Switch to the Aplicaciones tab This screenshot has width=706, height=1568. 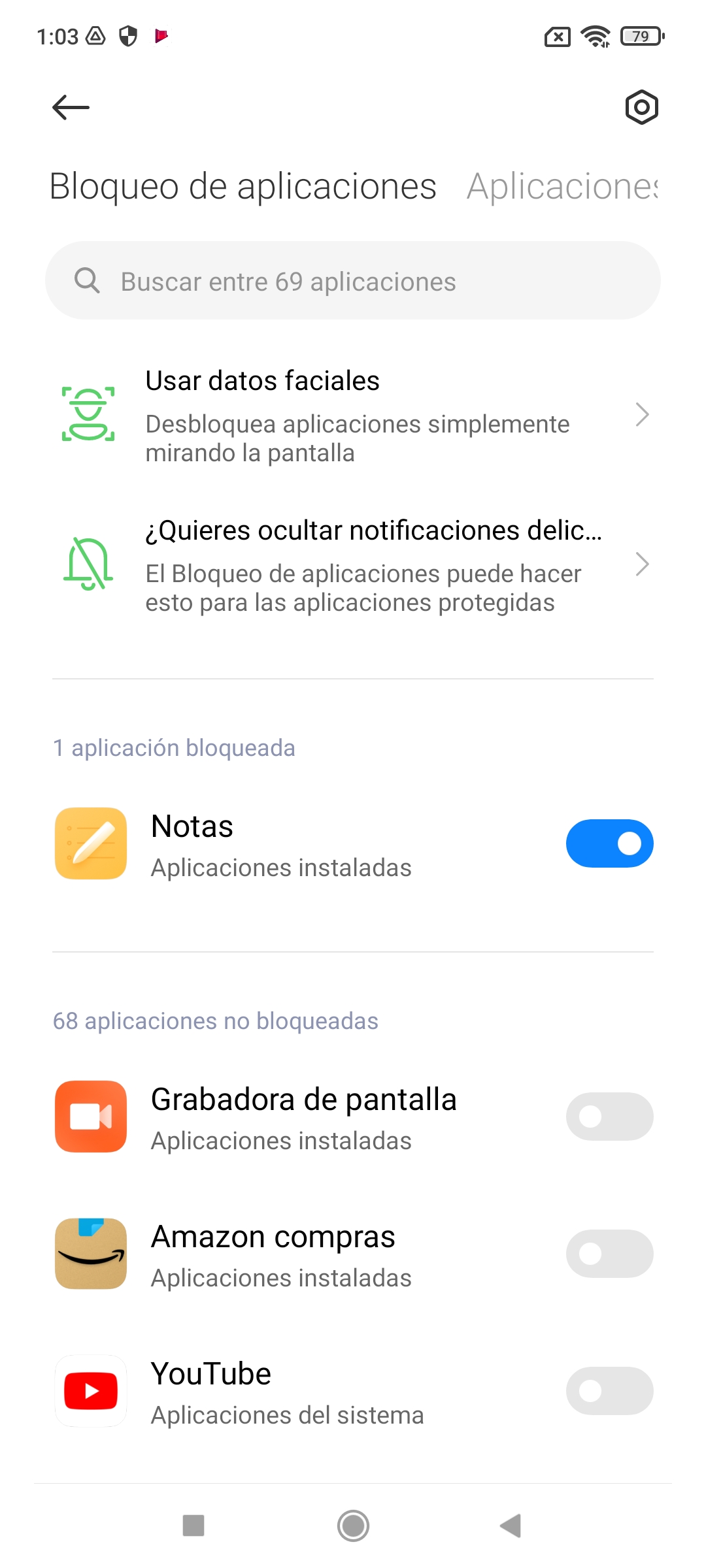point(563,186)
